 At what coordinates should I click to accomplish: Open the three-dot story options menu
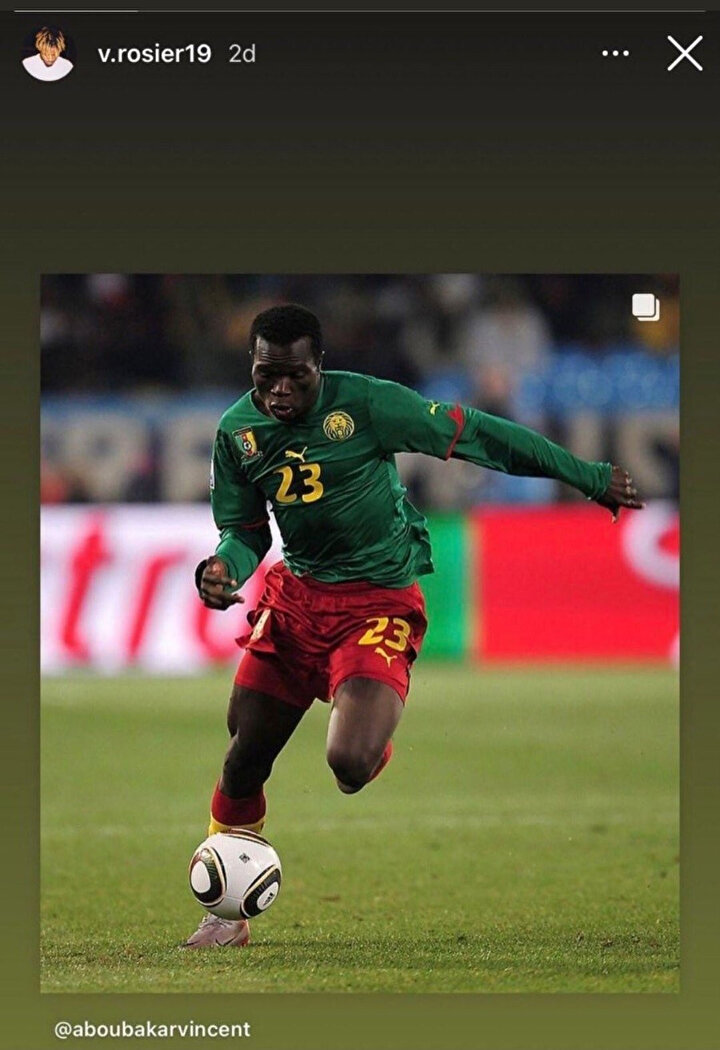pyautogui.click(x=615, y=54)
